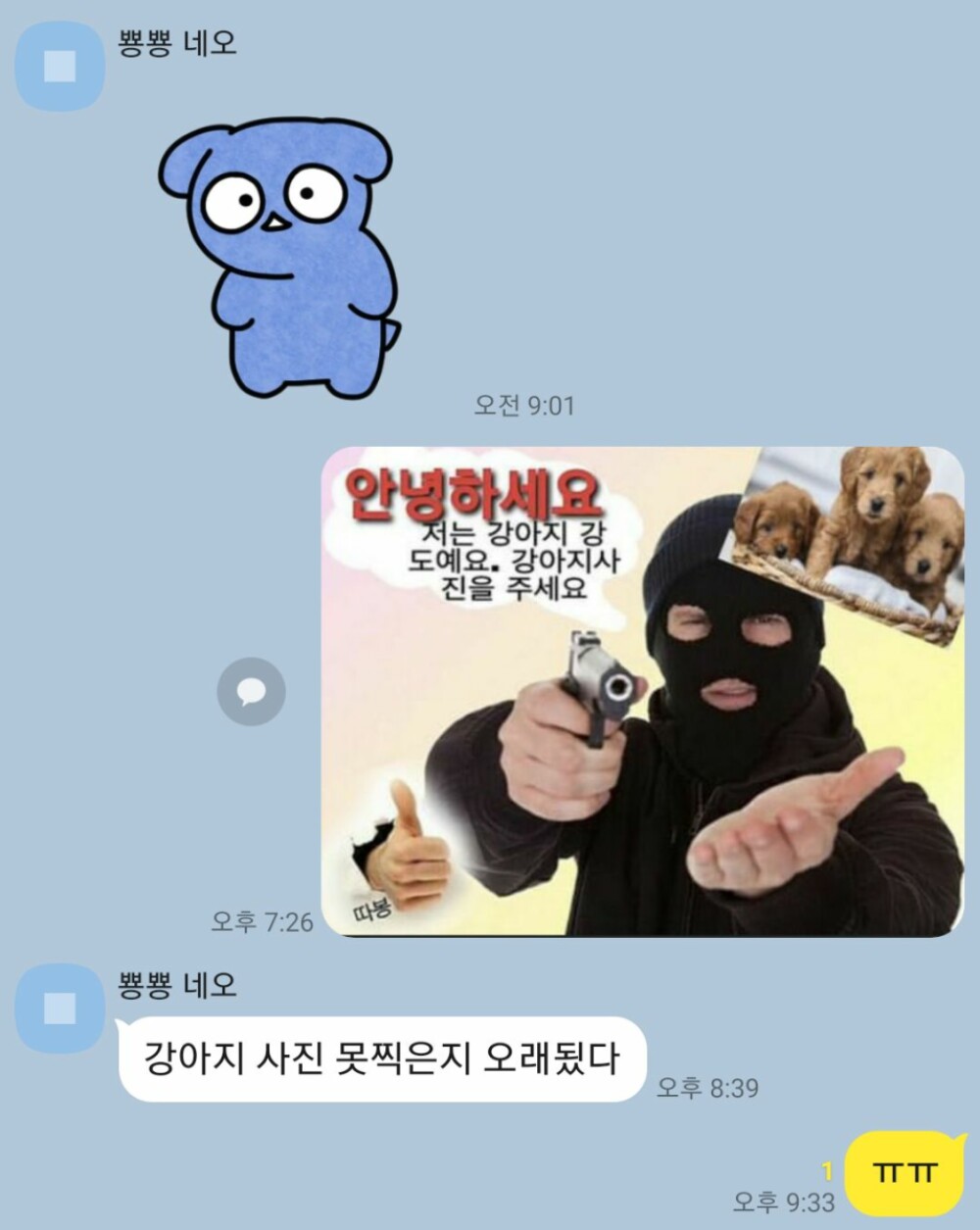Open profile avatar beside the 8:39 message

pyautogui.click(x=60, y=1009)
